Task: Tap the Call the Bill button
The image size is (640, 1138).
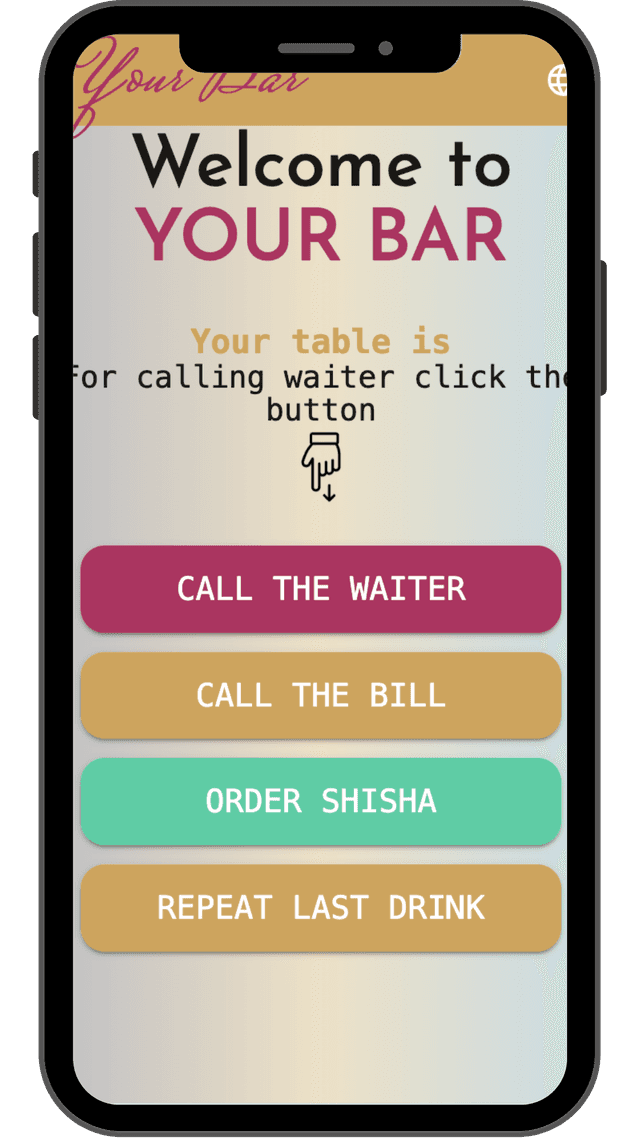Action: click(321, 695)
